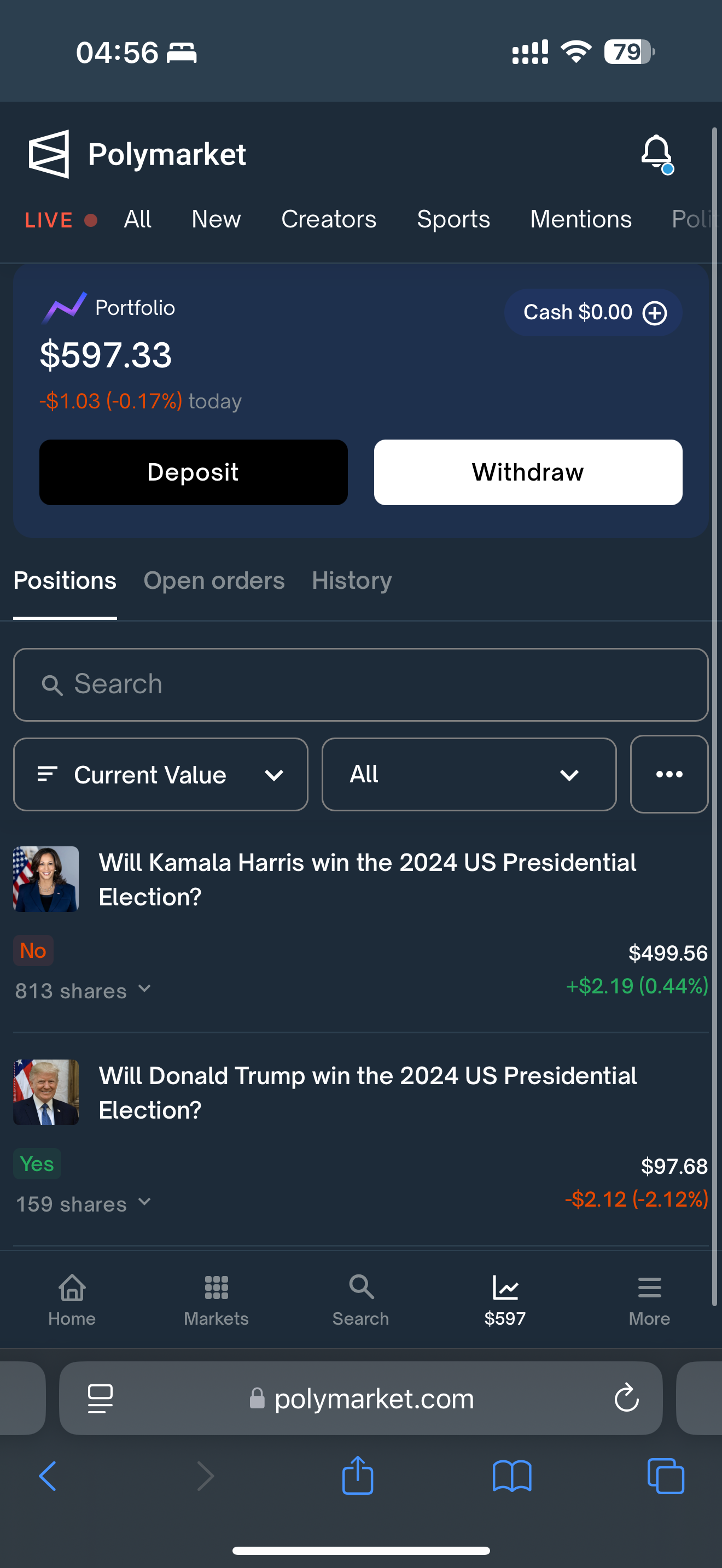Open the three-dot options button
Viewport: 722px width, 1568px height.
pyautogui.click(x=669, y=774)
